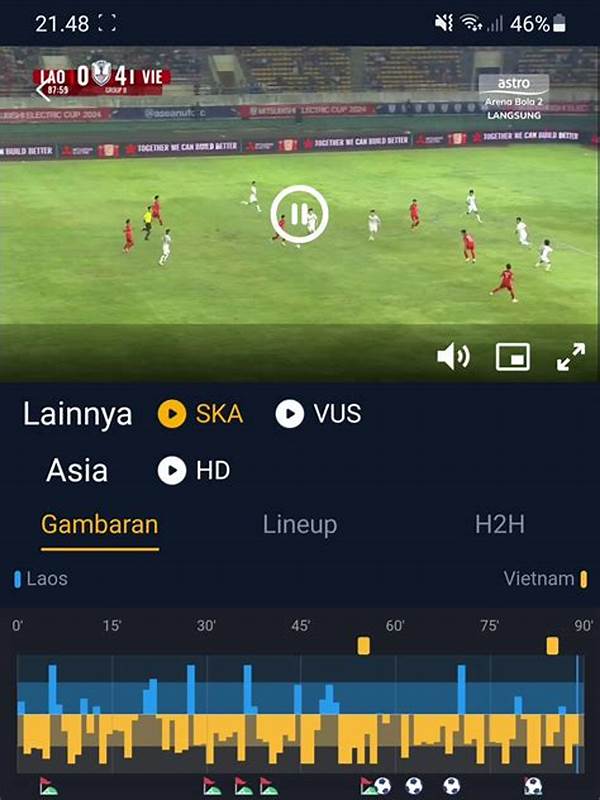Enable picture-in-picture mode
The width and height of the screenshot is (600, 800).
click(512, 357)
